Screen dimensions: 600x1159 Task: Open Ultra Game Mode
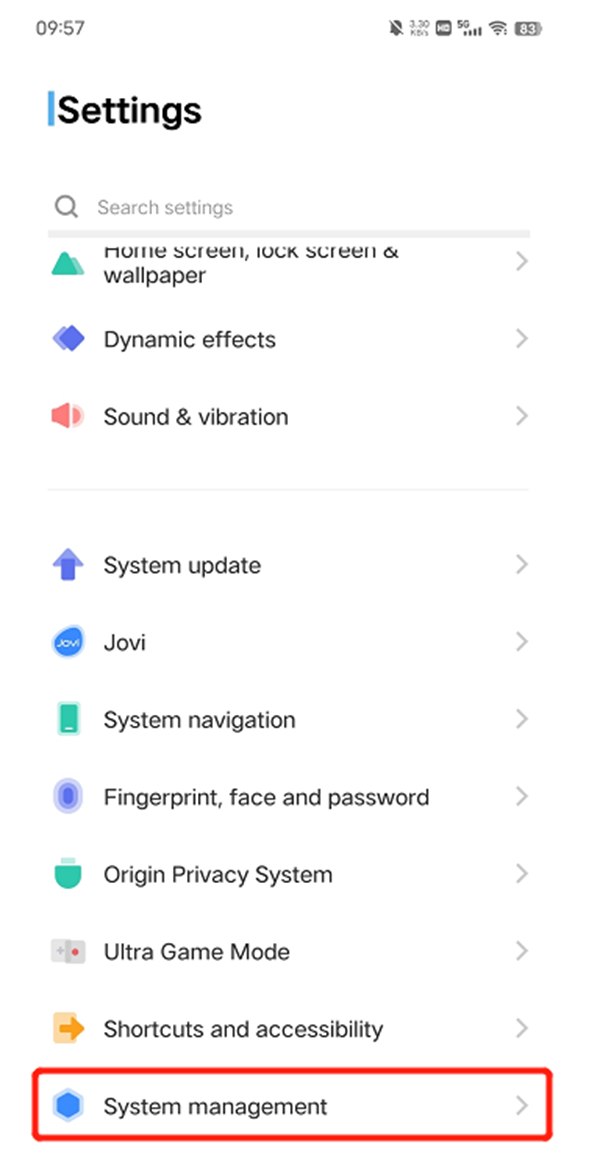coord(290,951)
